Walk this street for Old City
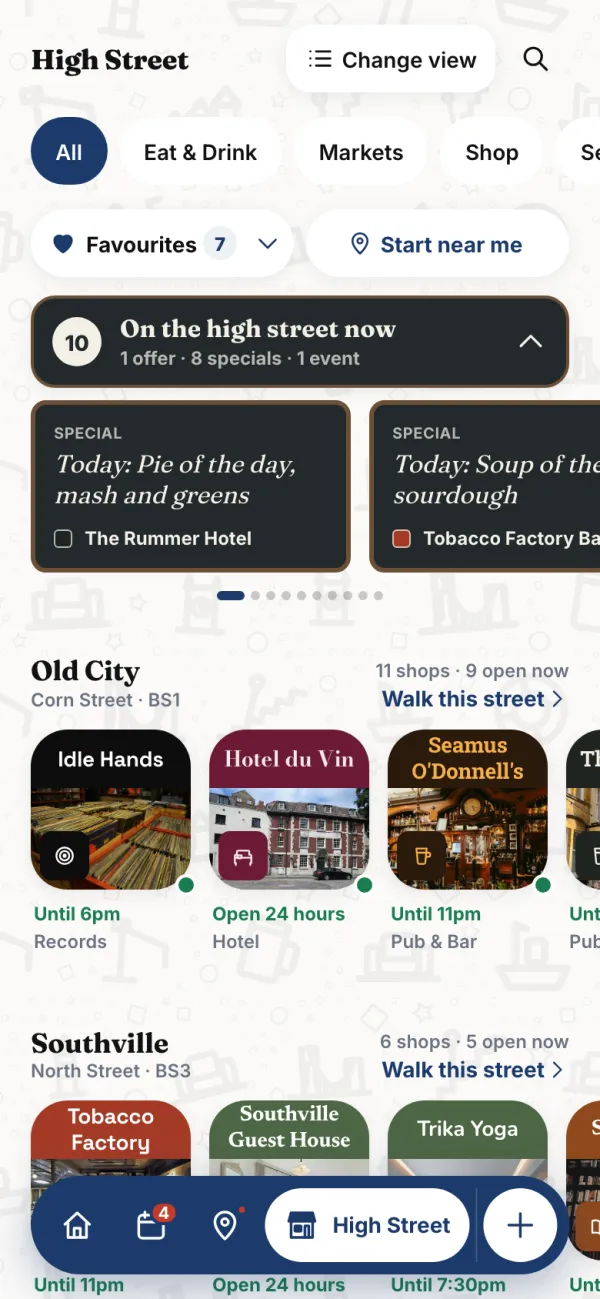The width and height of the screenshot is (600, 1299). [473, 699]
